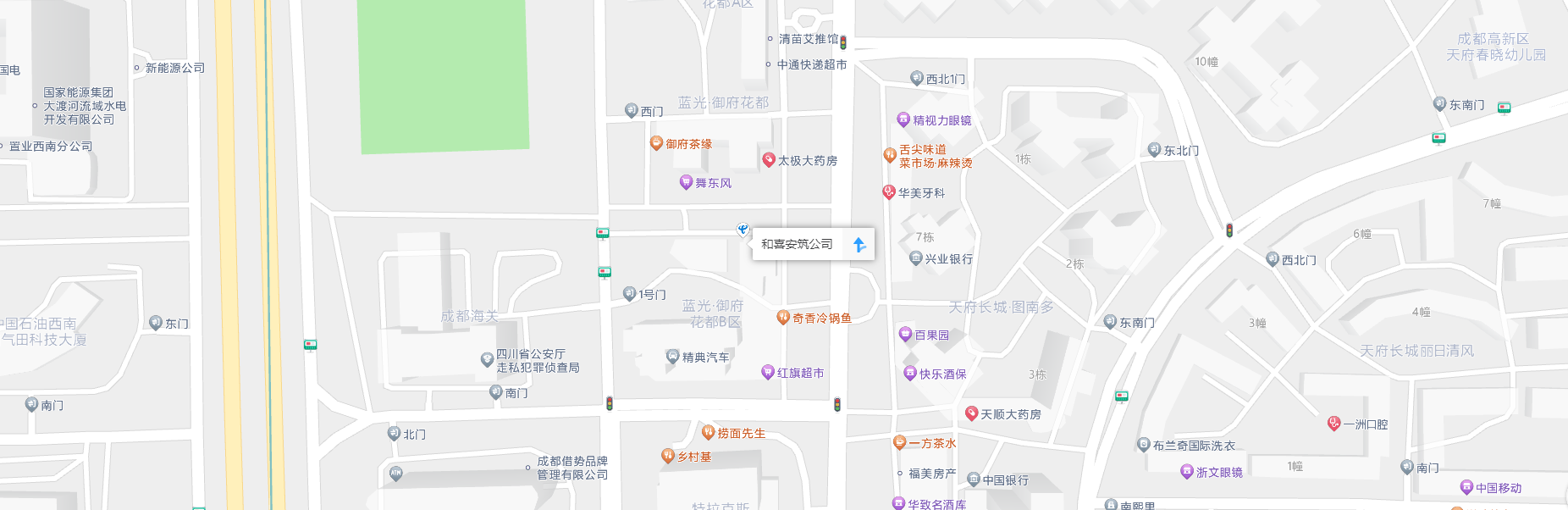
Task: Open the 中国银行 marker
Action: [974, 480]
